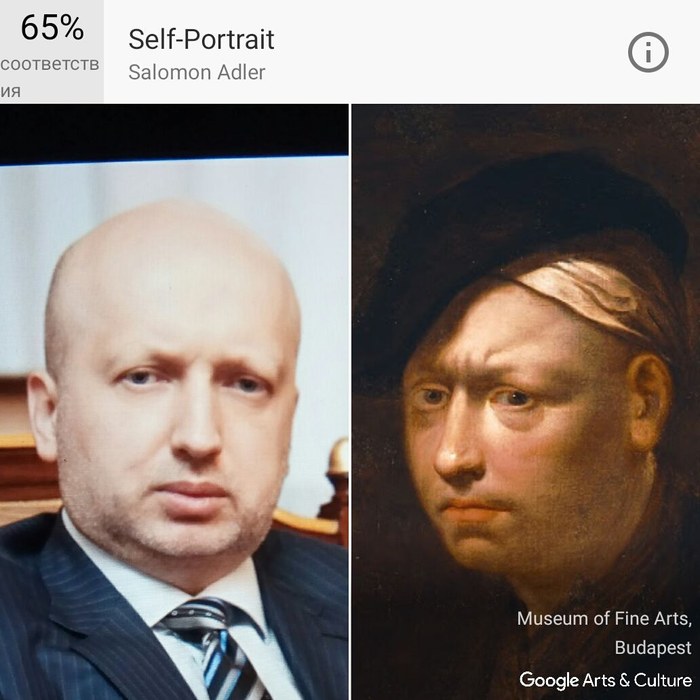This screenshot has height=700, width=700.
Task: Open the Self-Portrait painting by Salomon Adler
Action: click(525, 400)
